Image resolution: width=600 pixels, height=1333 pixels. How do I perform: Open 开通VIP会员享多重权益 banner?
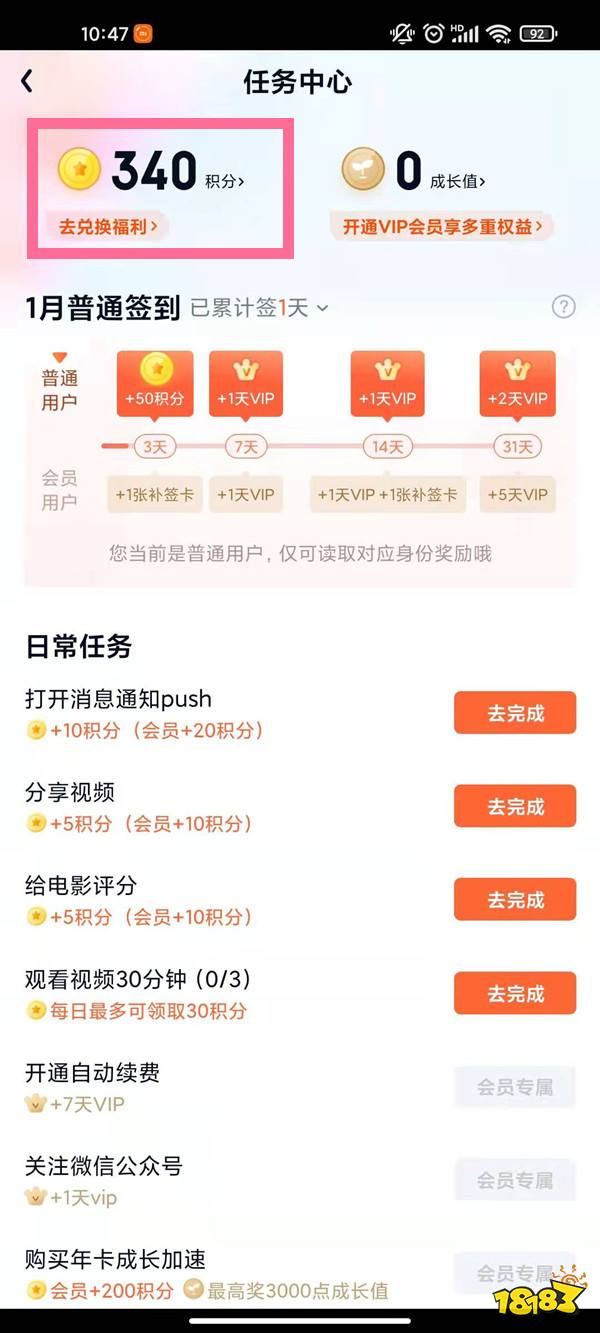click(x=442, y=227)
